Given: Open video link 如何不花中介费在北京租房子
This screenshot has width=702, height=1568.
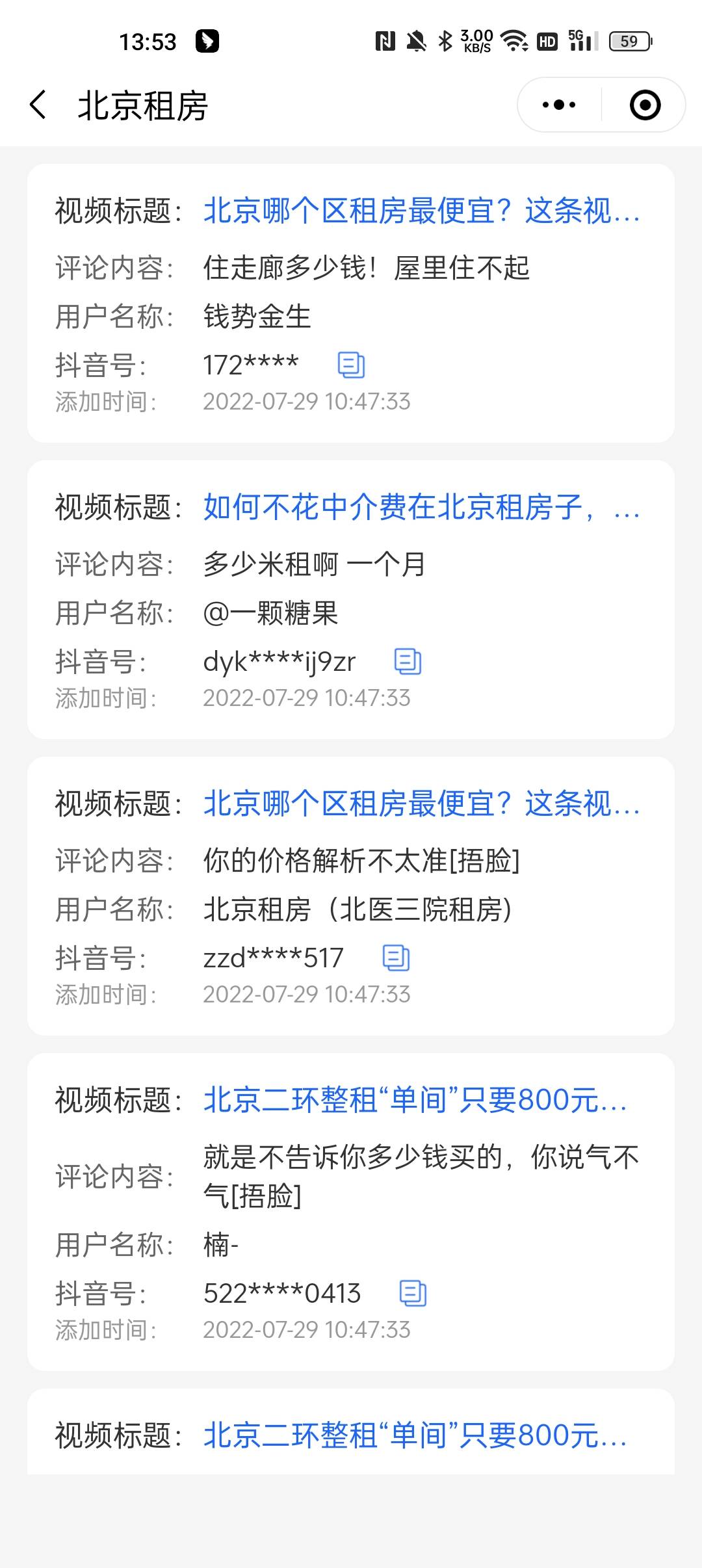Looking at the screenshot, I should [421, 508].
